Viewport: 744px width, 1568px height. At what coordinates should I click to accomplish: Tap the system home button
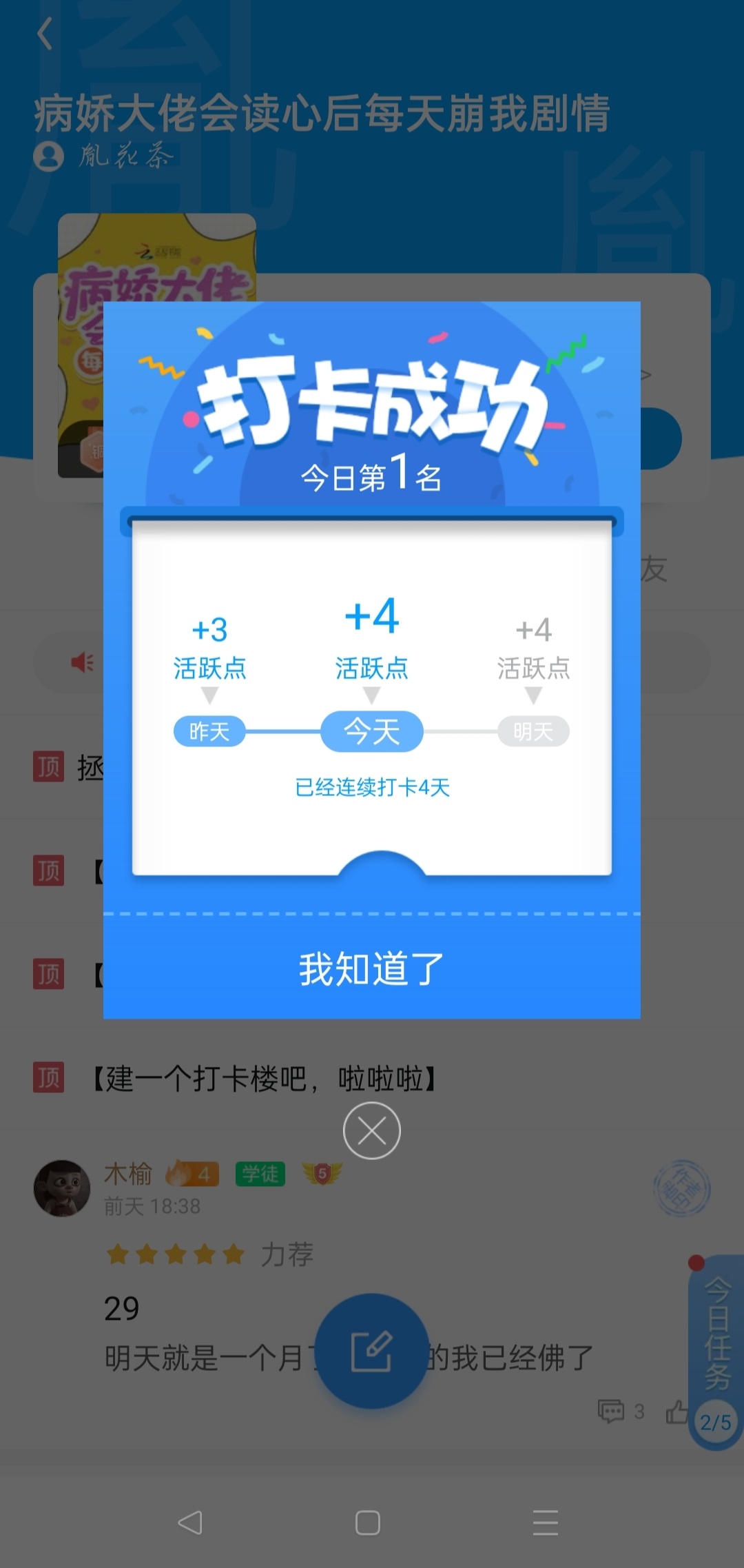coord(368,1523)
